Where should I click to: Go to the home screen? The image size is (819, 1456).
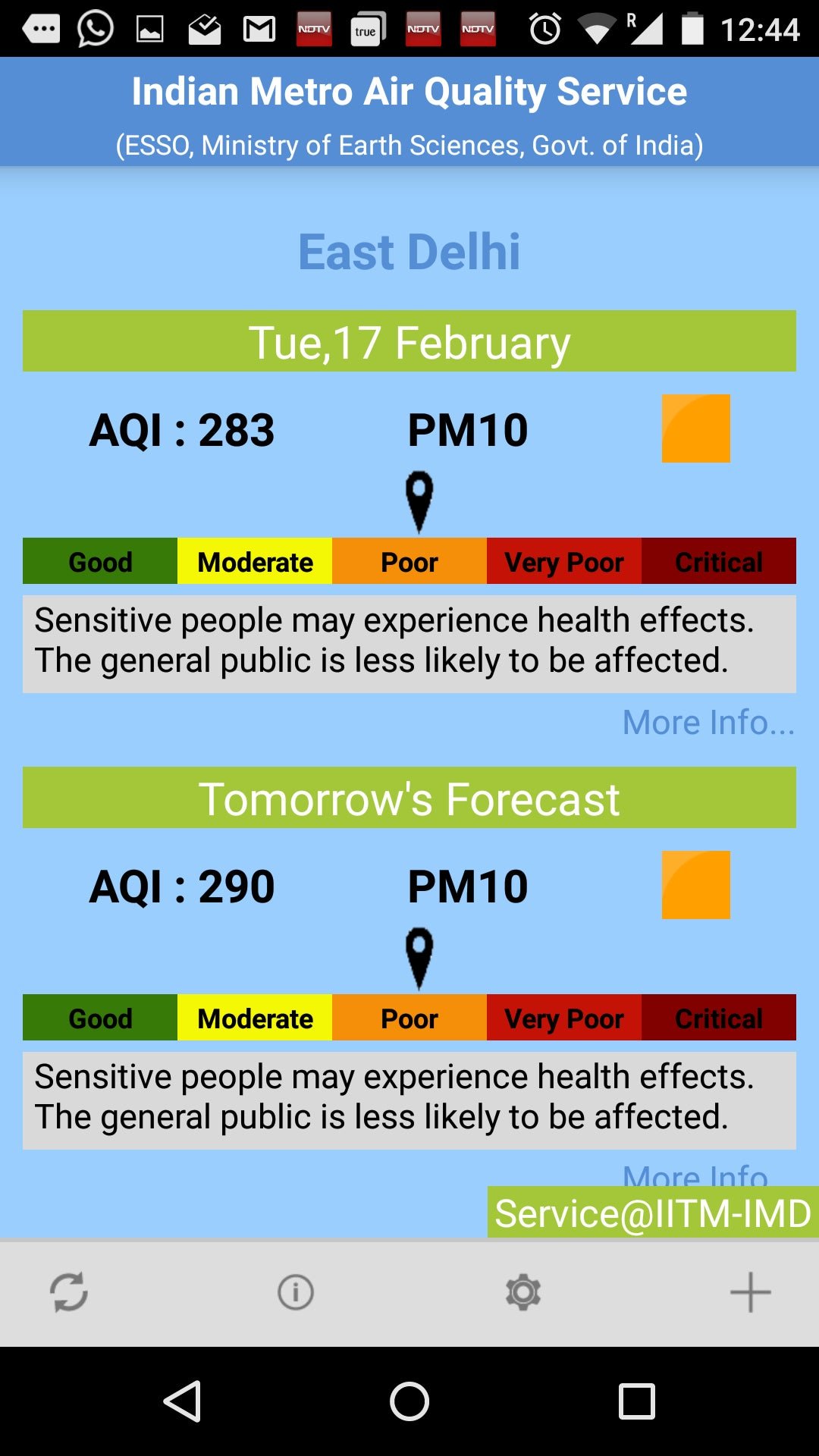[x=409, y=1401]
